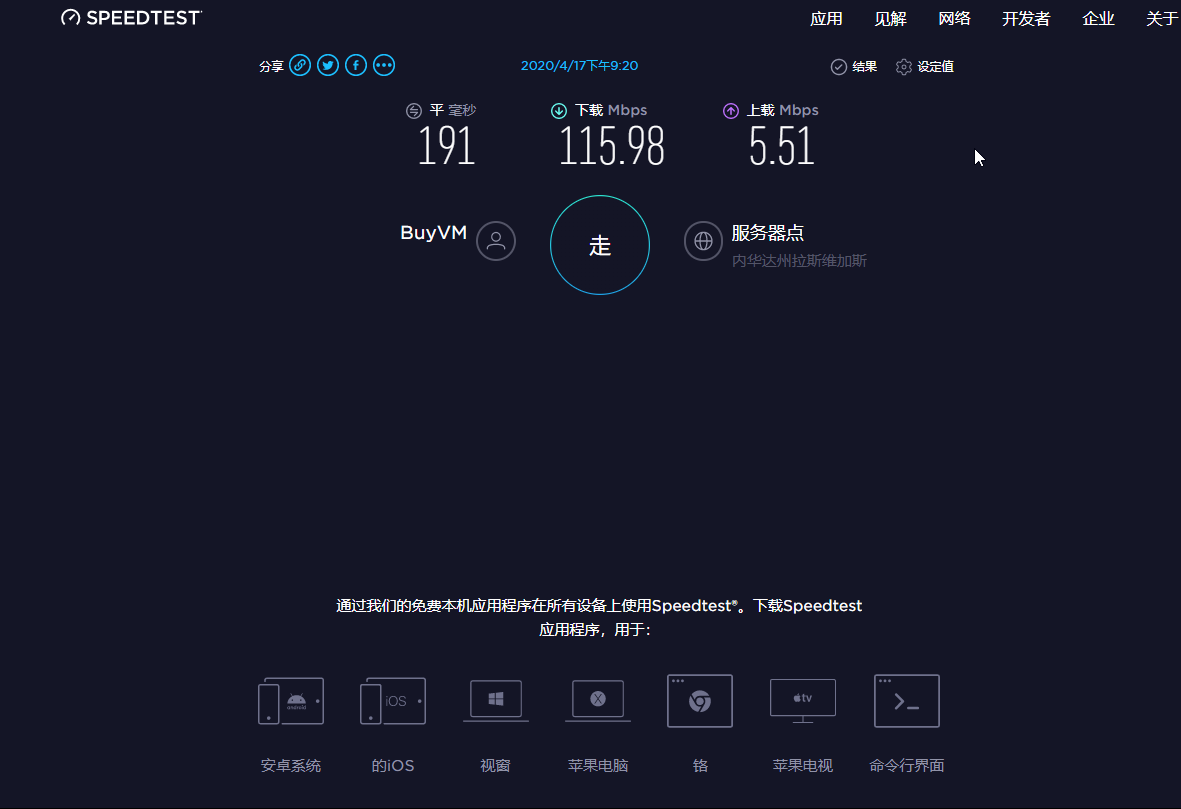The height and width of the screenshot is (809, 1181).
Task: Share the result on Twitter
Action: pos(328,66)
